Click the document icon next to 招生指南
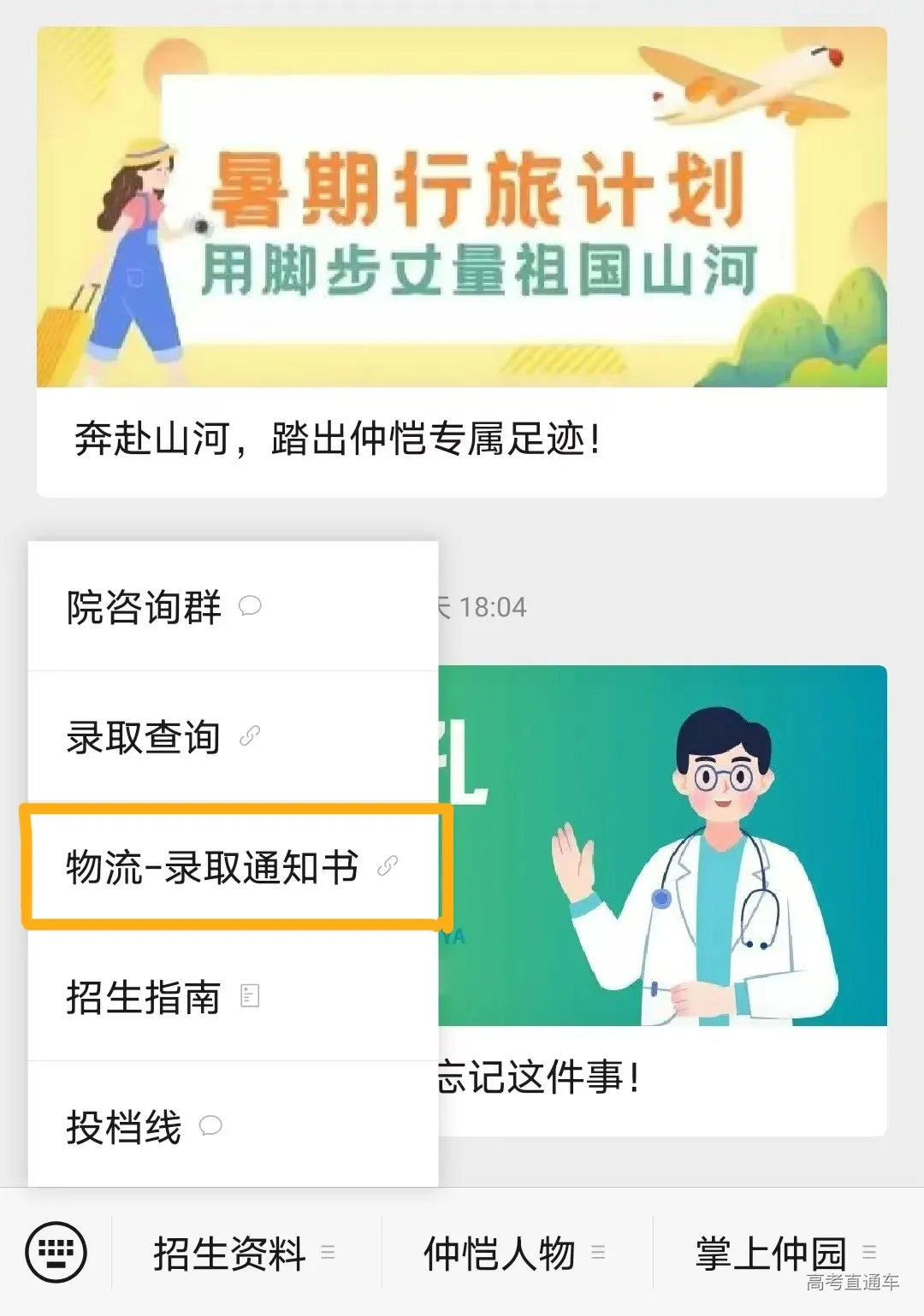The width and height of the screenshot is (924, 1316). click(x=250, y=997)
